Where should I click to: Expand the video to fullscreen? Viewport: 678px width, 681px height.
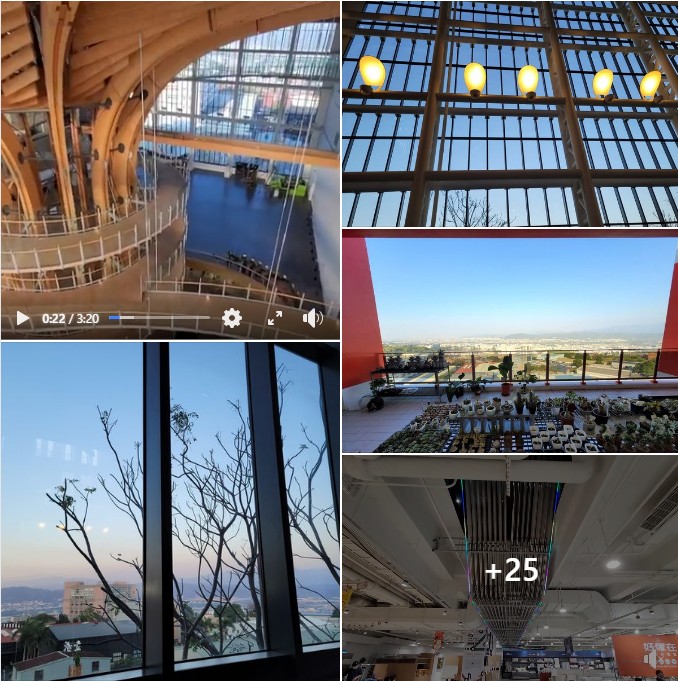pyautogui.click(x=275, y=318)
